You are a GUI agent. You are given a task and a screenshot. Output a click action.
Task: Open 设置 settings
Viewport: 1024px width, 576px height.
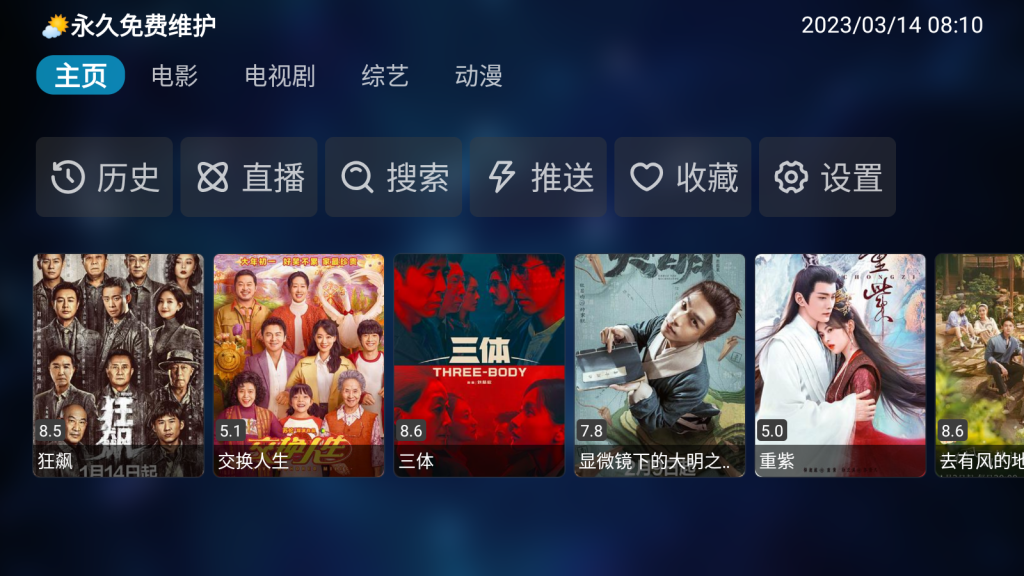827,177
